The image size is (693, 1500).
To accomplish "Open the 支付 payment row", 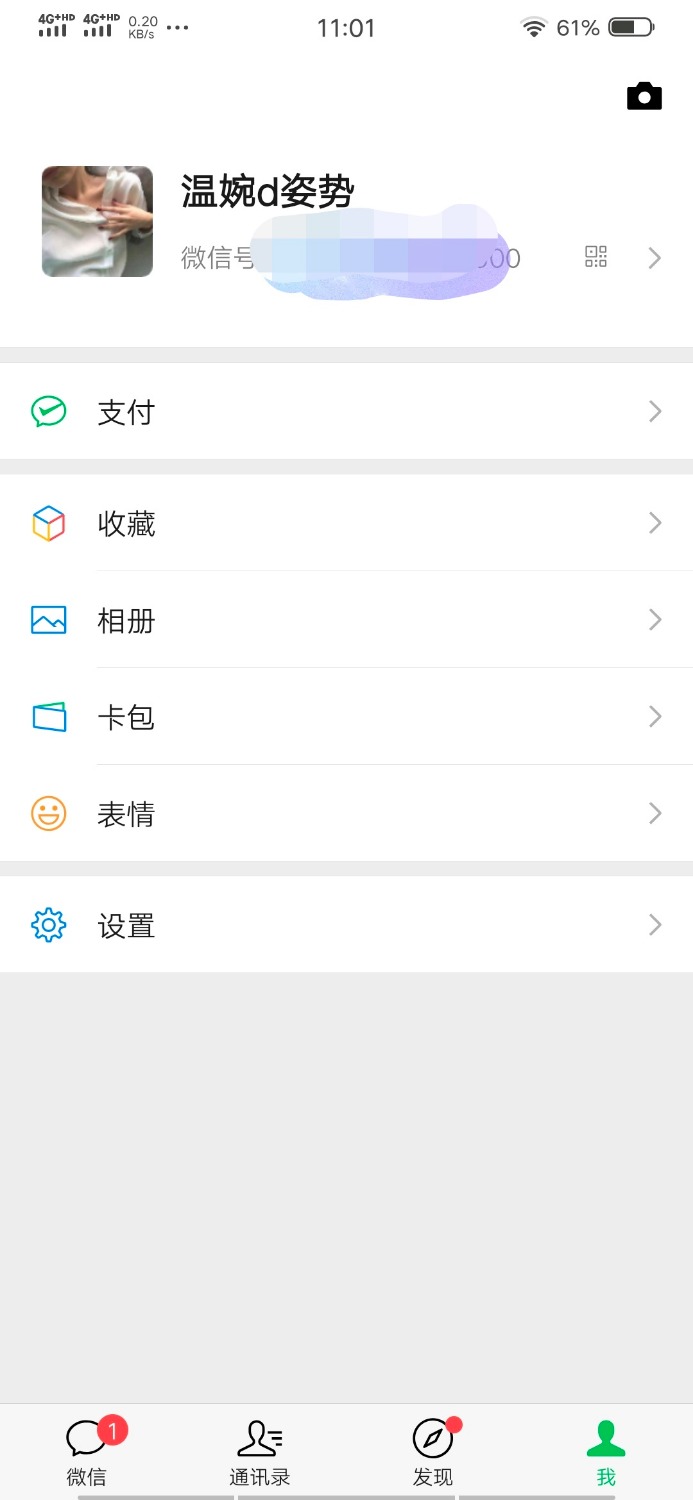I will tap(346, 412).
